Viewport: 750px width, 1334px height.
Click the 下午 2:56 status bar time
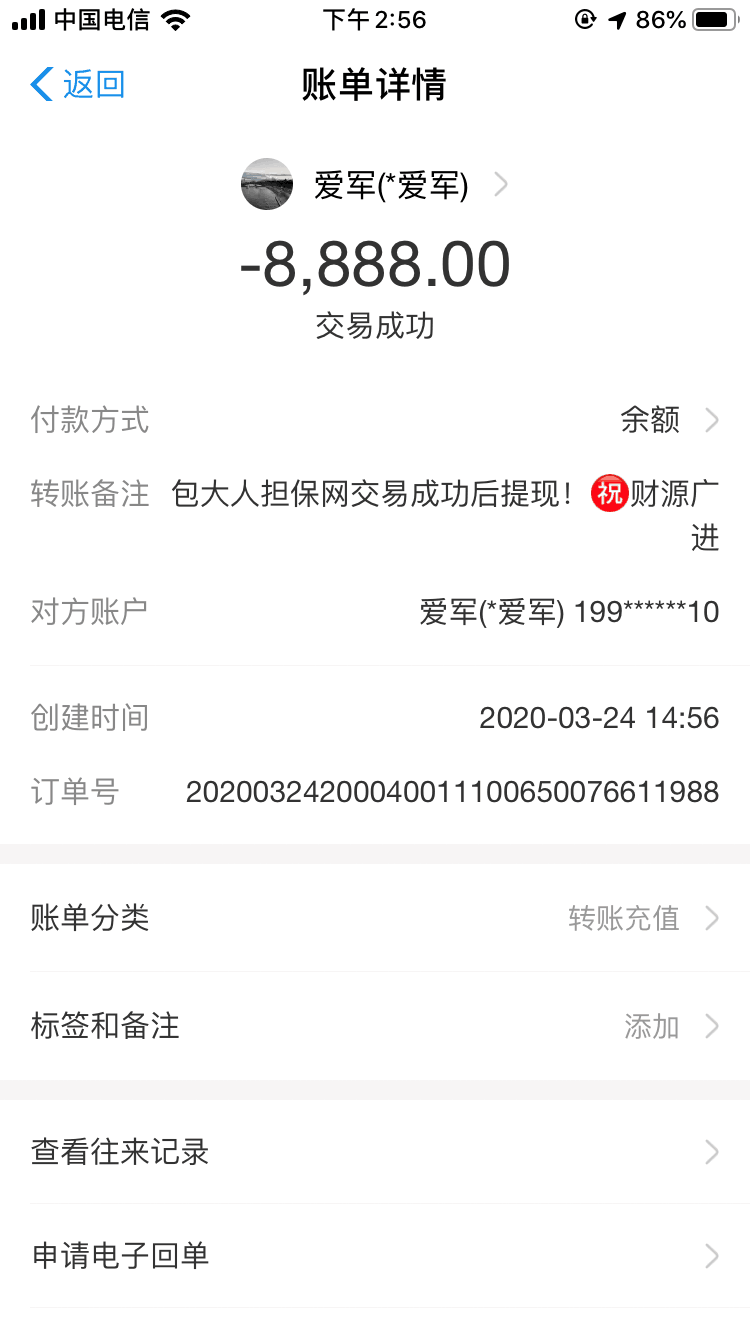375,19
